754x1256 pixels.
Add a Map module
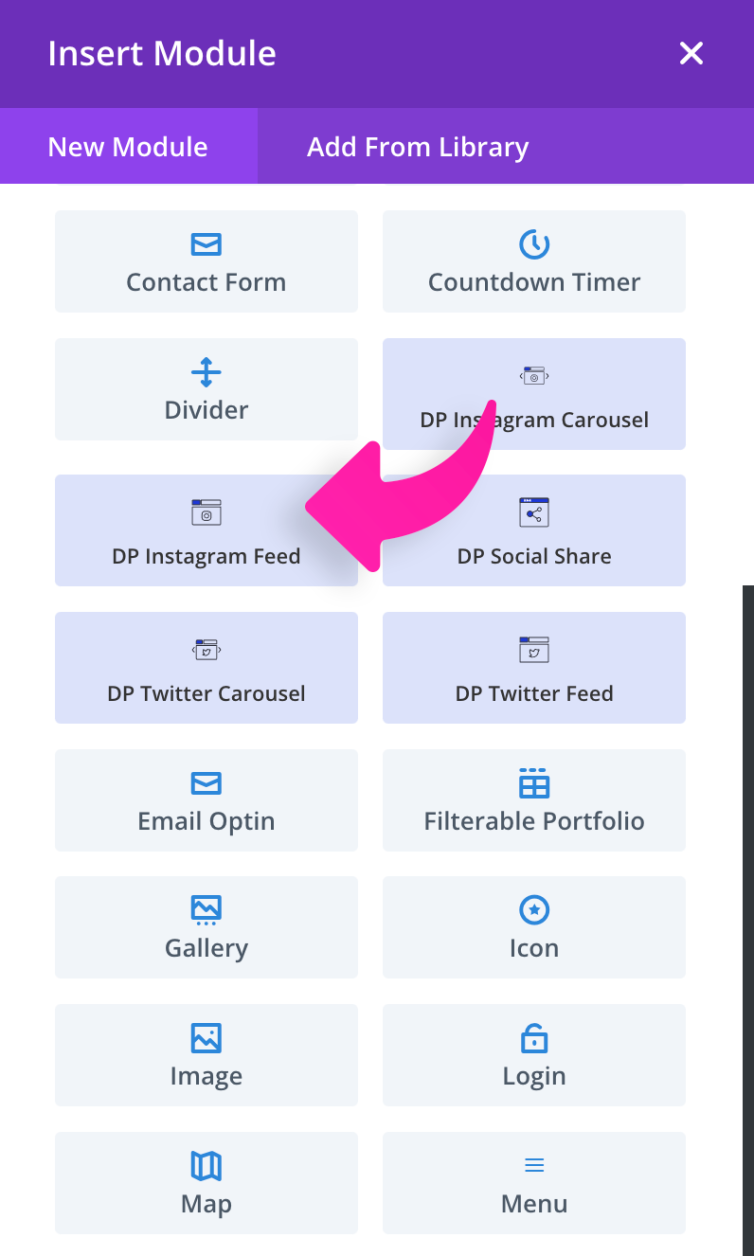tap(206, 1183)
